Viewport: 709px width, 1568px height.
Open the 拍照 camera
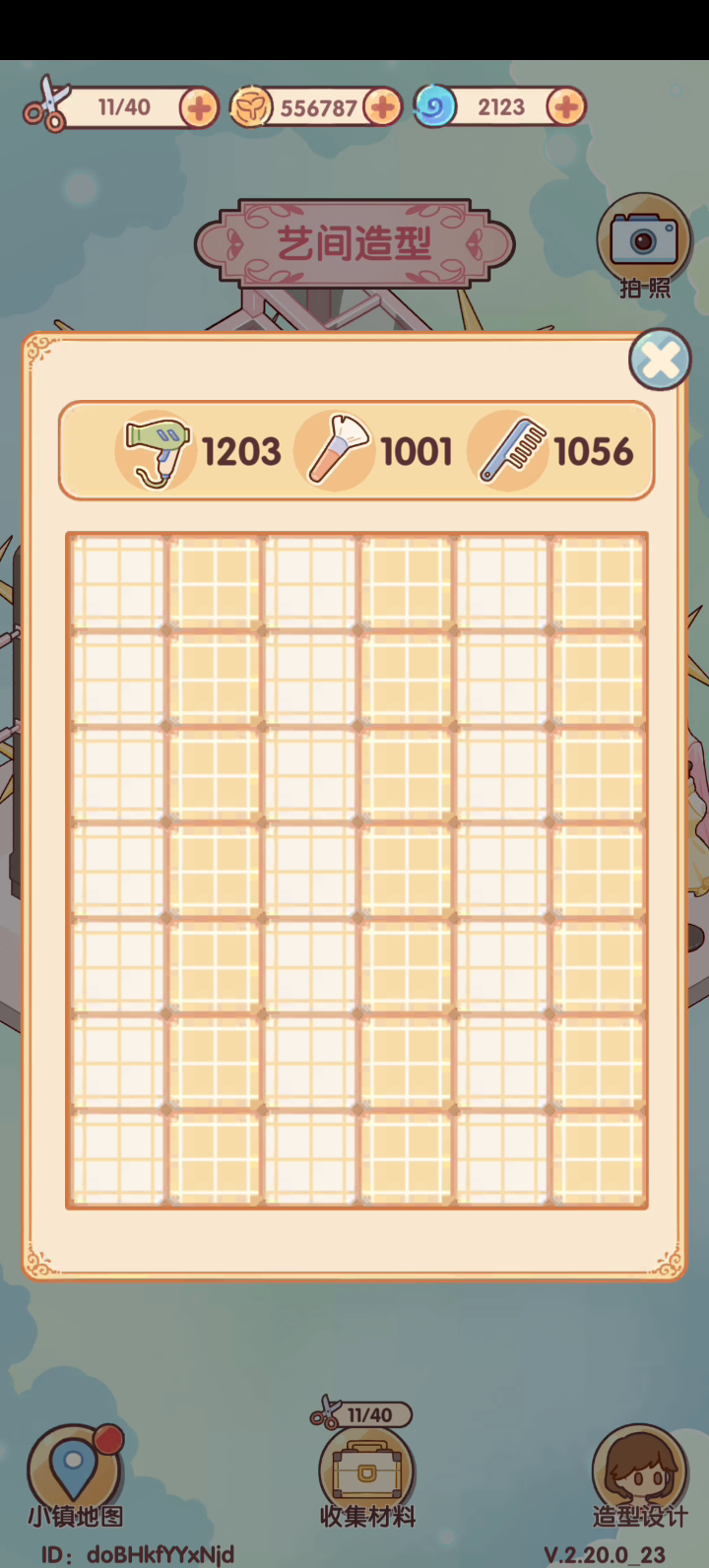[644, 241]
